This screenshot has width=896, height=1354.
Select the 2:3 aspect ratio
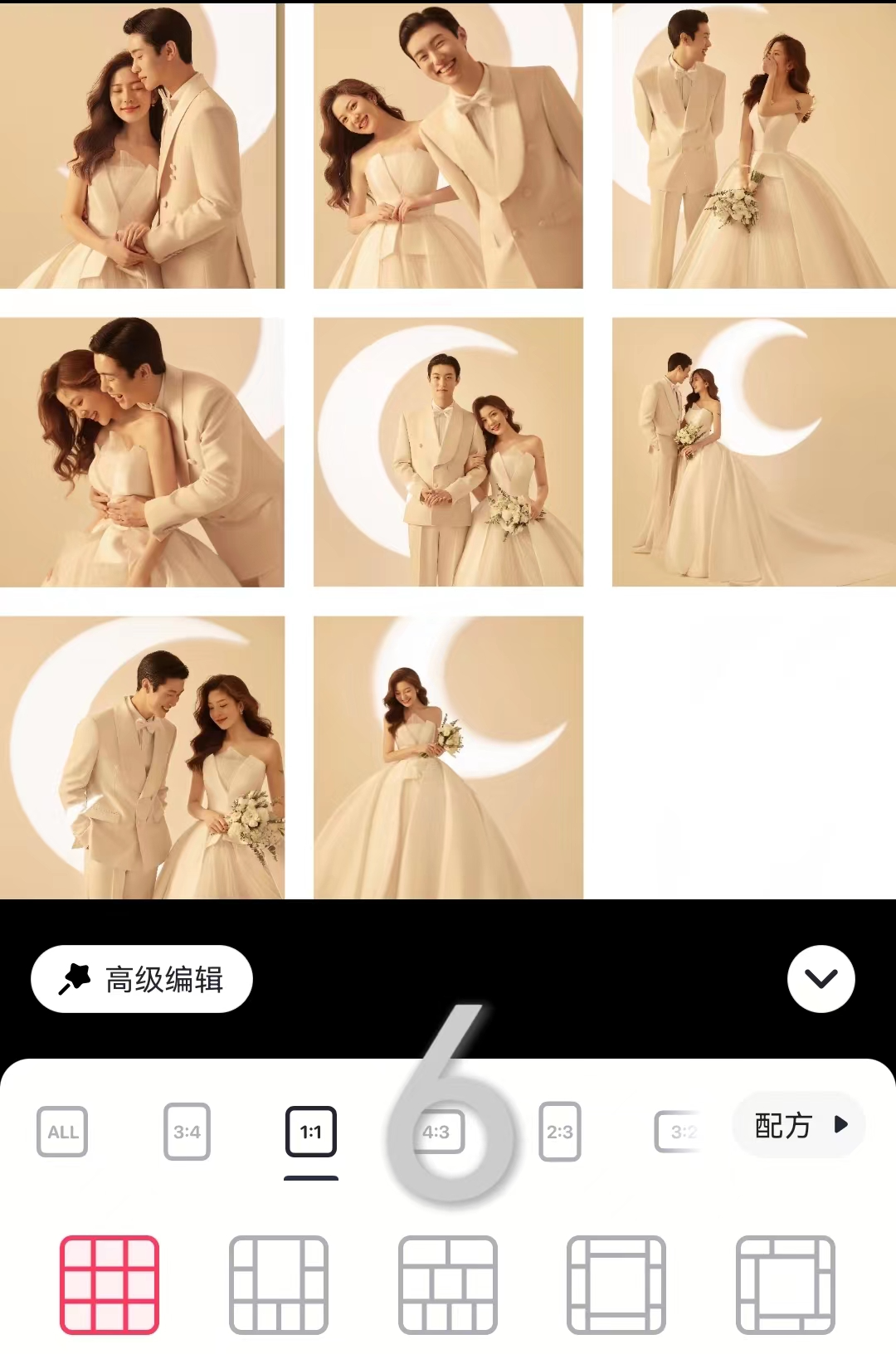point(560,1132)
